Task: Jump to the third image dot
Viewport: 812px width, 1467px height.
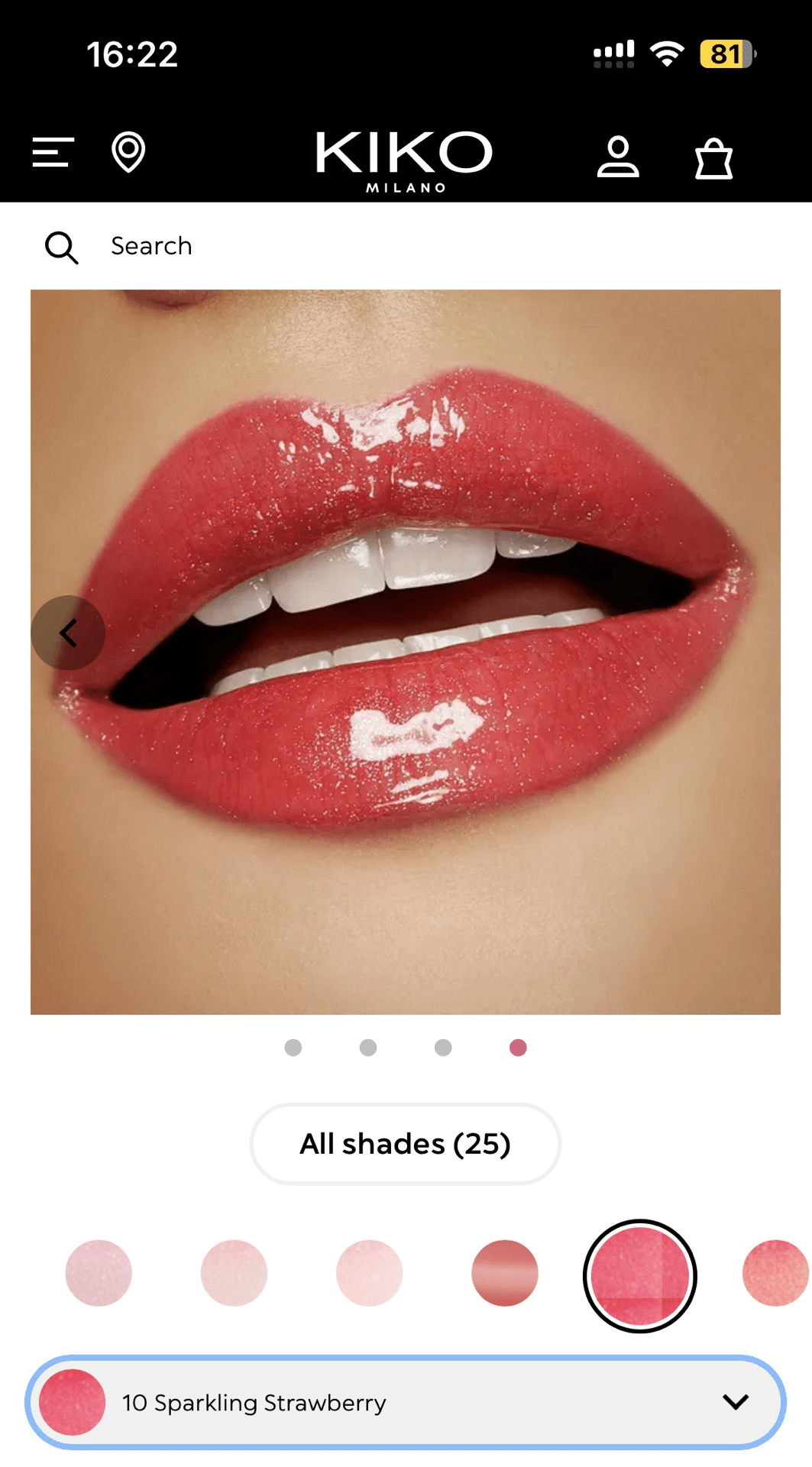Action: pyautogui.click(x=443, y=1048)
